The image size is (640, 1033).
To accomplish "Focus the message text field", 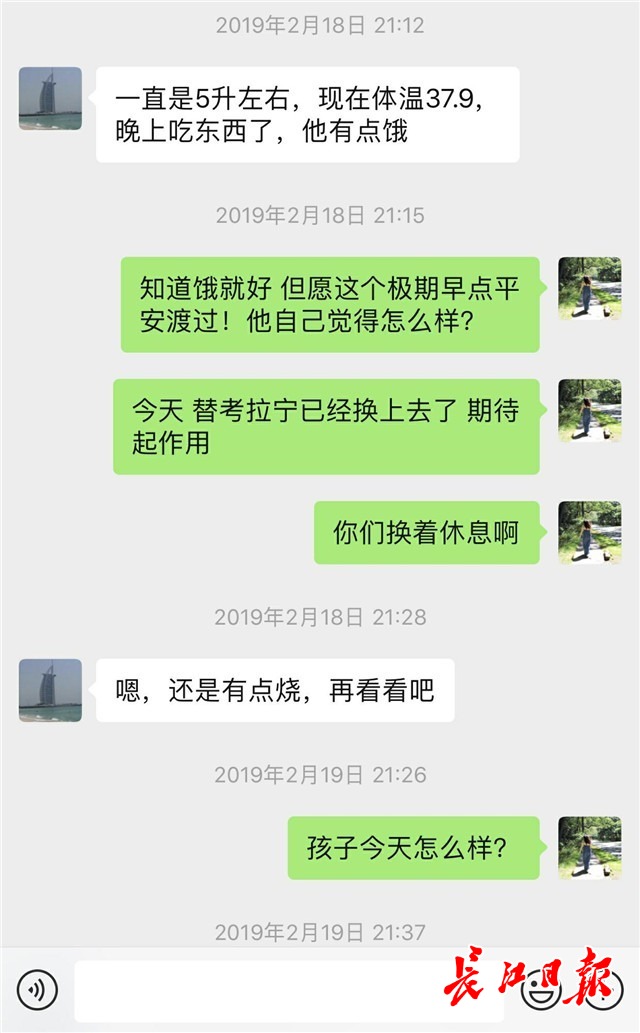I will click(x=260, y=990).
